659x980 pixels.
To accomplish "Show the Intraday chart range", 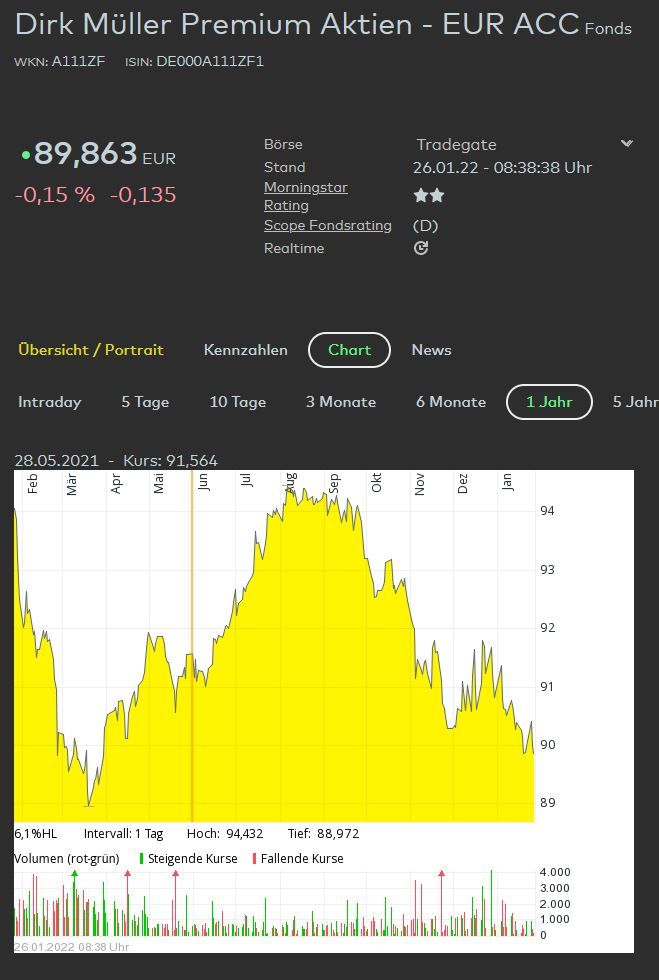I will (49, 402).
